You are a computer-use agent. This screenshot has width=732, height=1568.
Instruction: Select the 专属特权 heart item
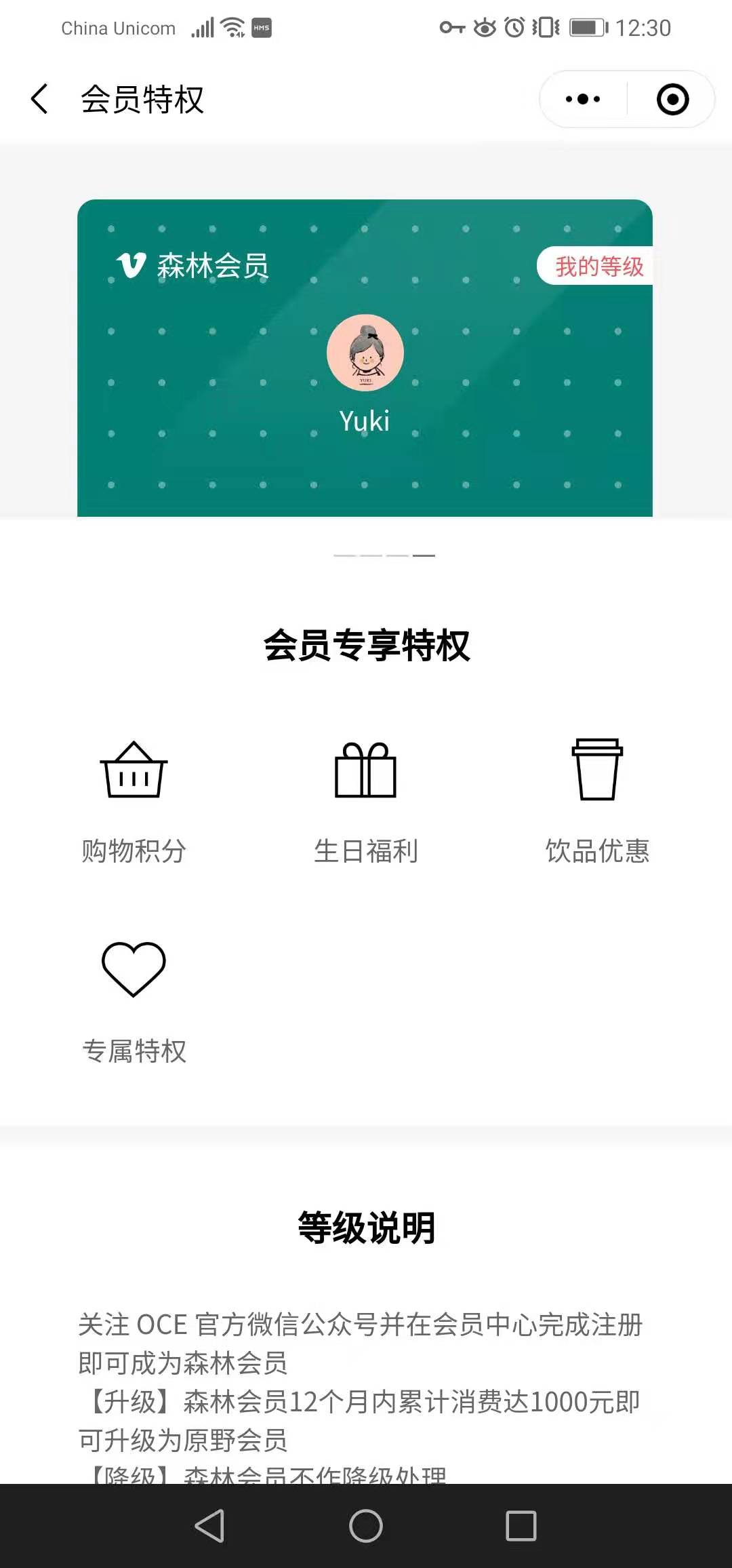134,1000
